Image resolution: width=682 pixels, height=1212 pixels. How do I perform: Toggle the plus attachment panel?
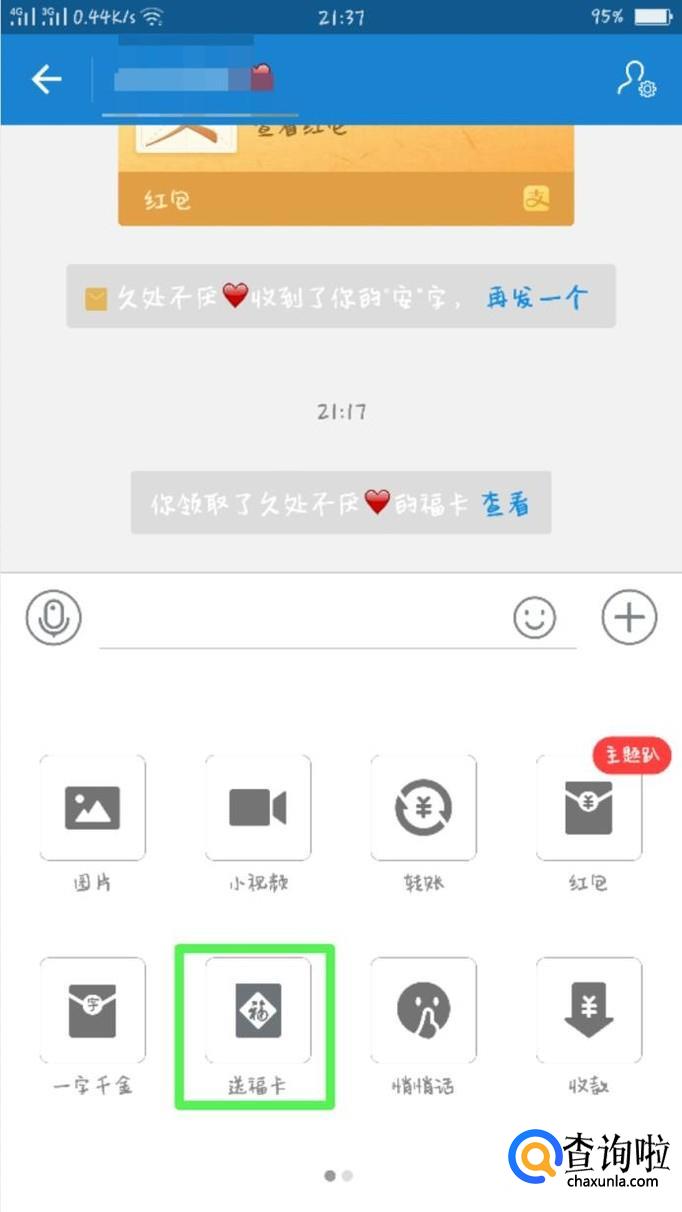(629, 618)
